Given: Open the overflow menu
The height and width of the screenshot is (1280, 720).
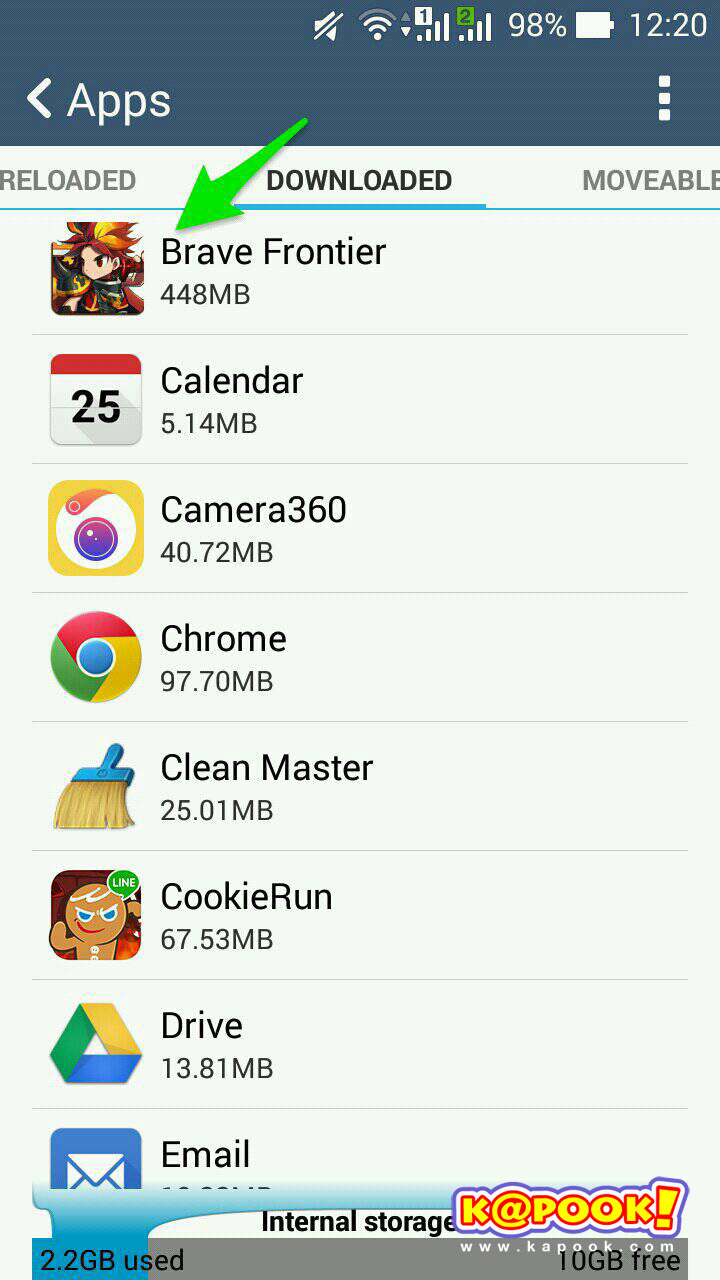Looking at the screenshot, I should point(664,100).
